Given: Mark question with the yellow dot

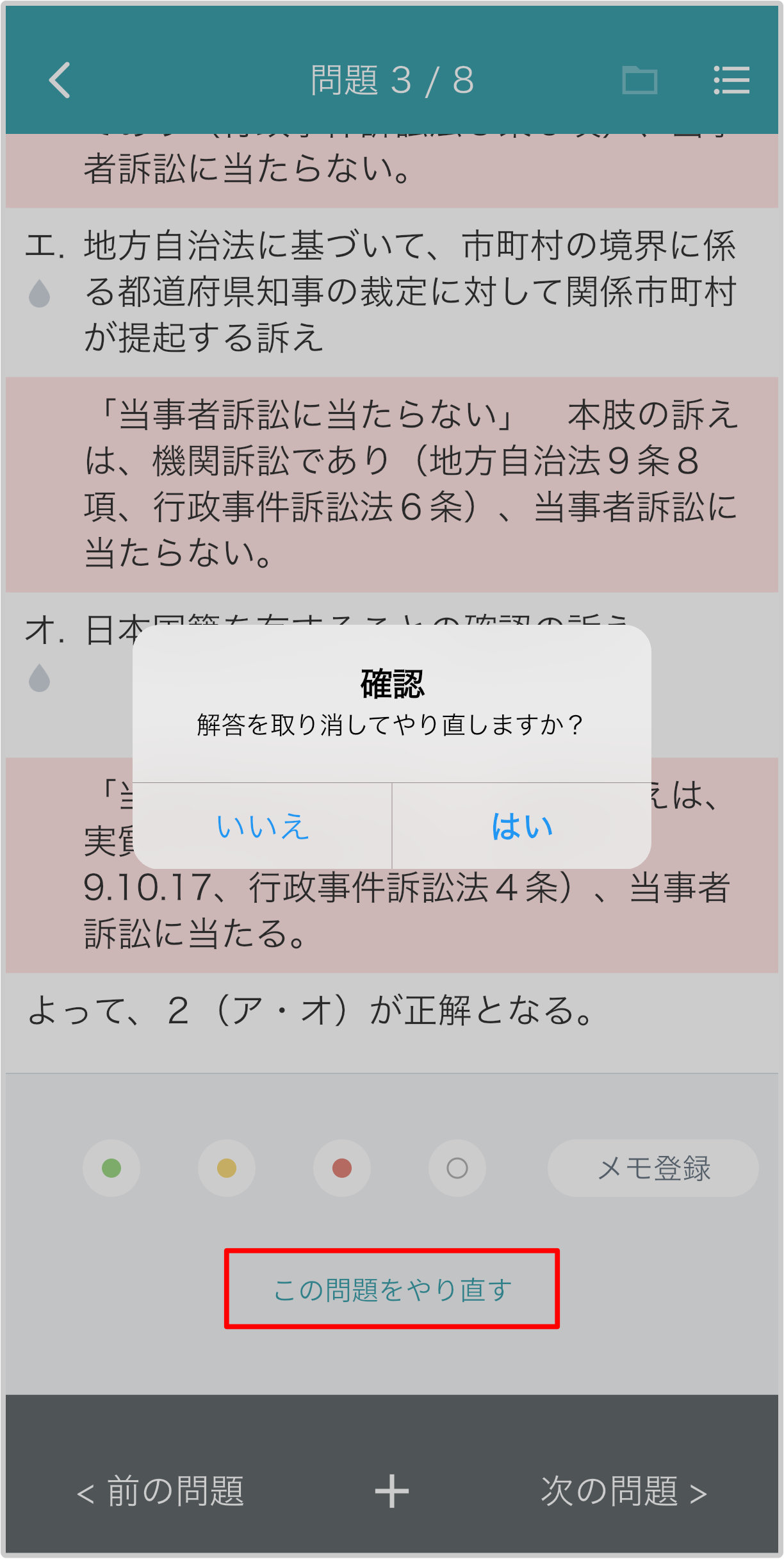Looking at the screenshot, I should 227,1167.
